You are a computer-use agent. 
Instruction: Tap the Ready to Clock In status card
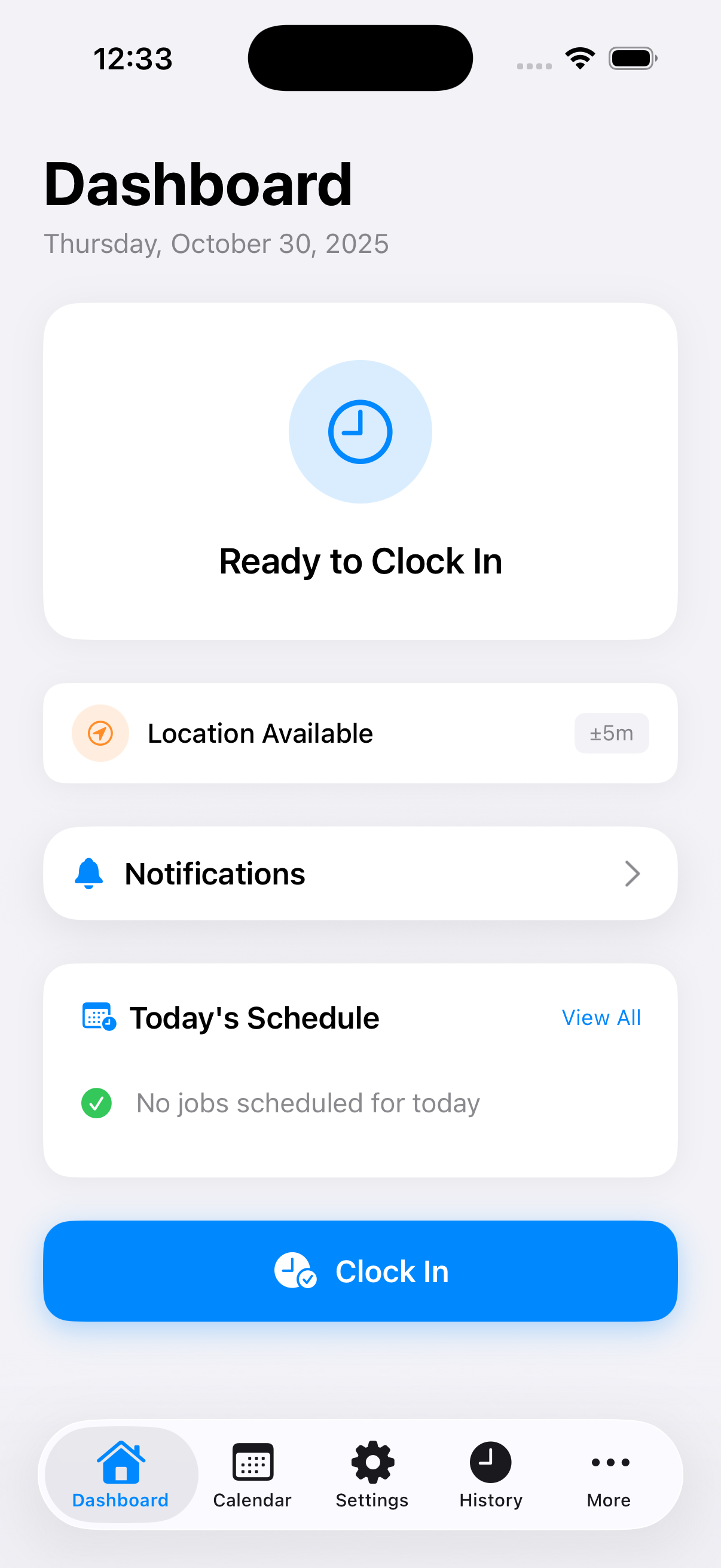(x=360, y=470)
